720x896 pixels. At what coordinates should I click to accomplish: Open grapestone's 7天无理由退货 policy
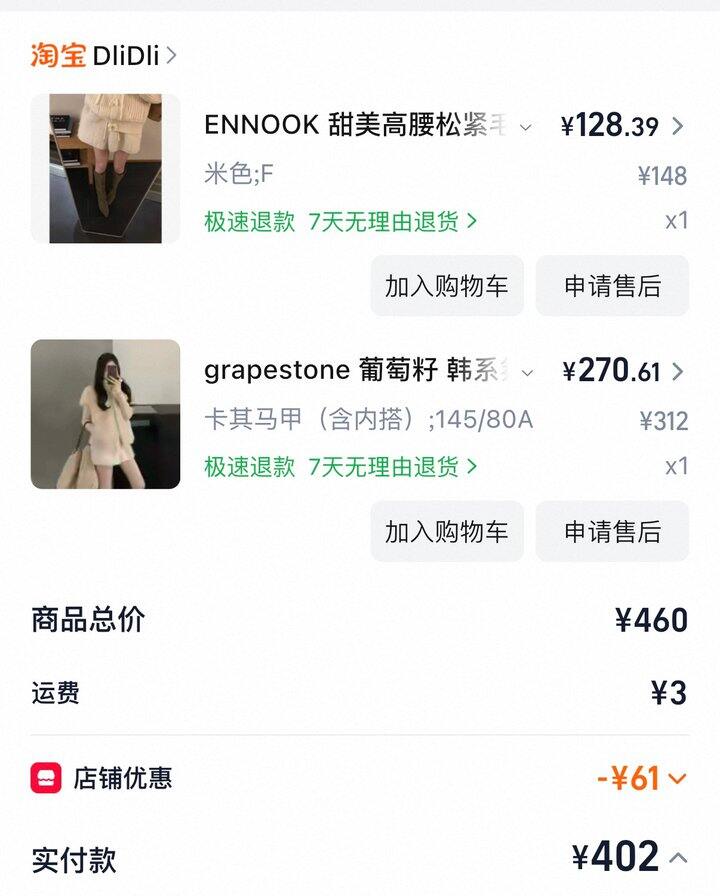click(x=393, y=467)
